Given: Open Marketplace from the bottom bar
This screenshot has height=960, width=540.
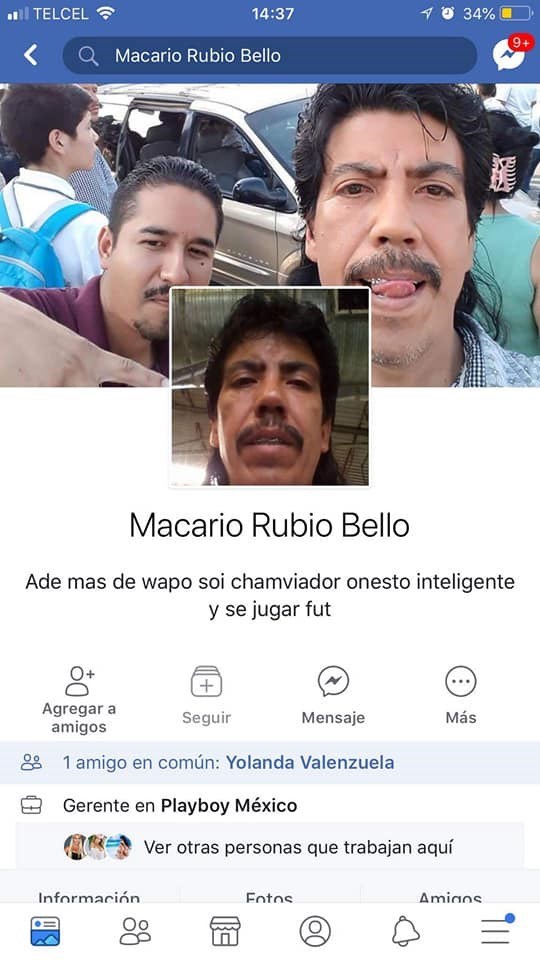Looking at the screenshot, I should [x=225, y=931].
